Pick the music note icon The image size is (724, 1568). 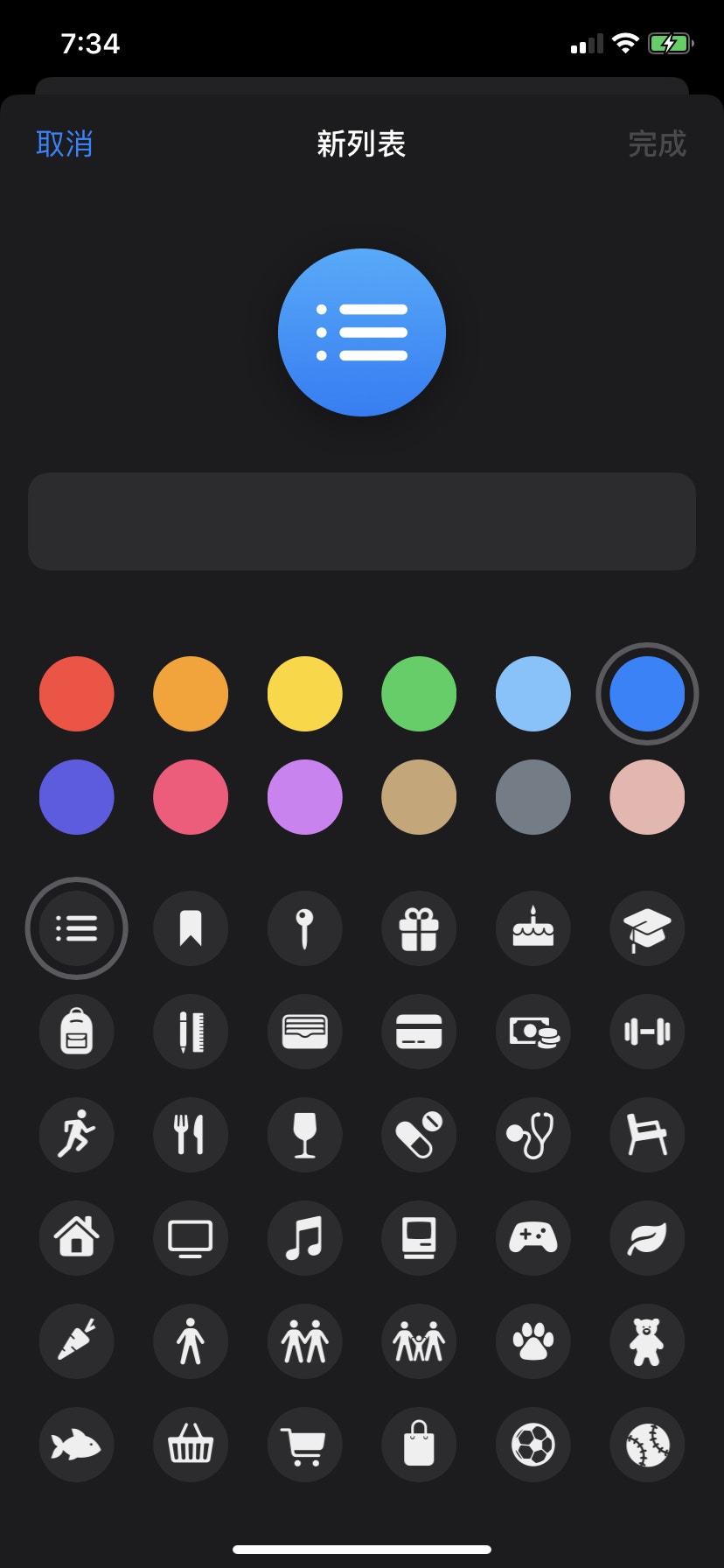coord(304,1238)
